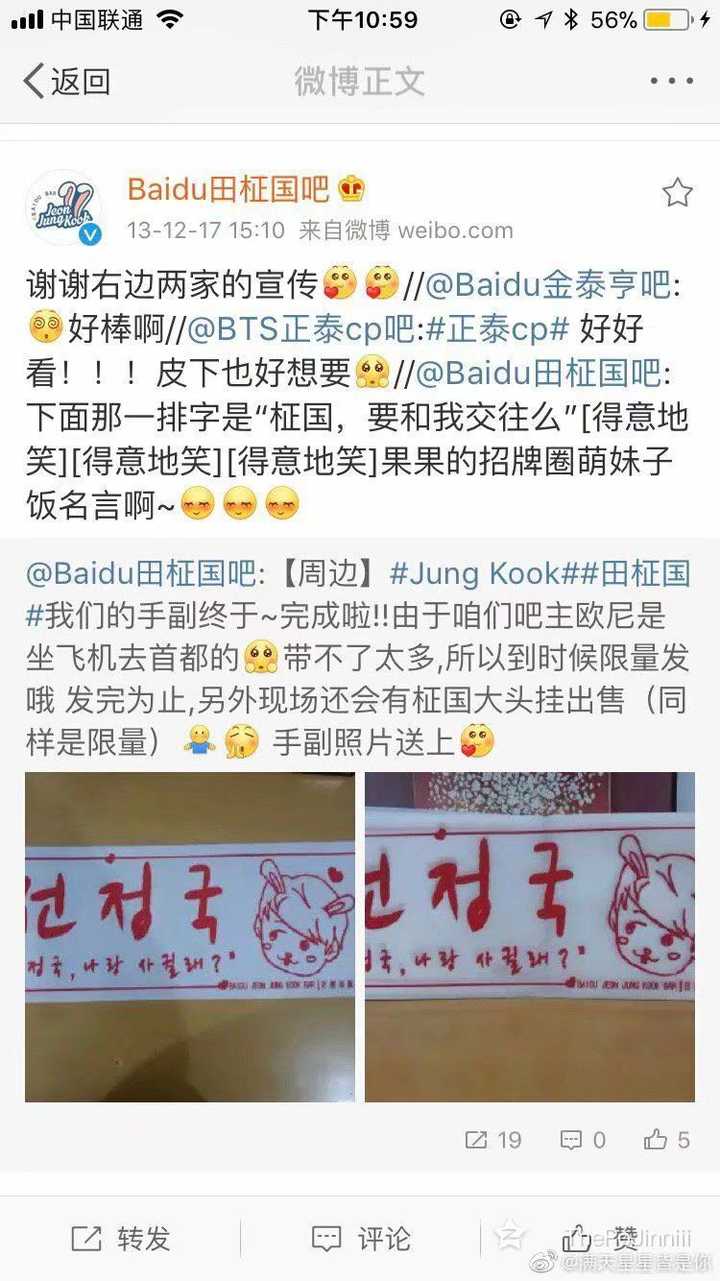
Task: Tap the repost count showing 19
Action: [494, 1139]
